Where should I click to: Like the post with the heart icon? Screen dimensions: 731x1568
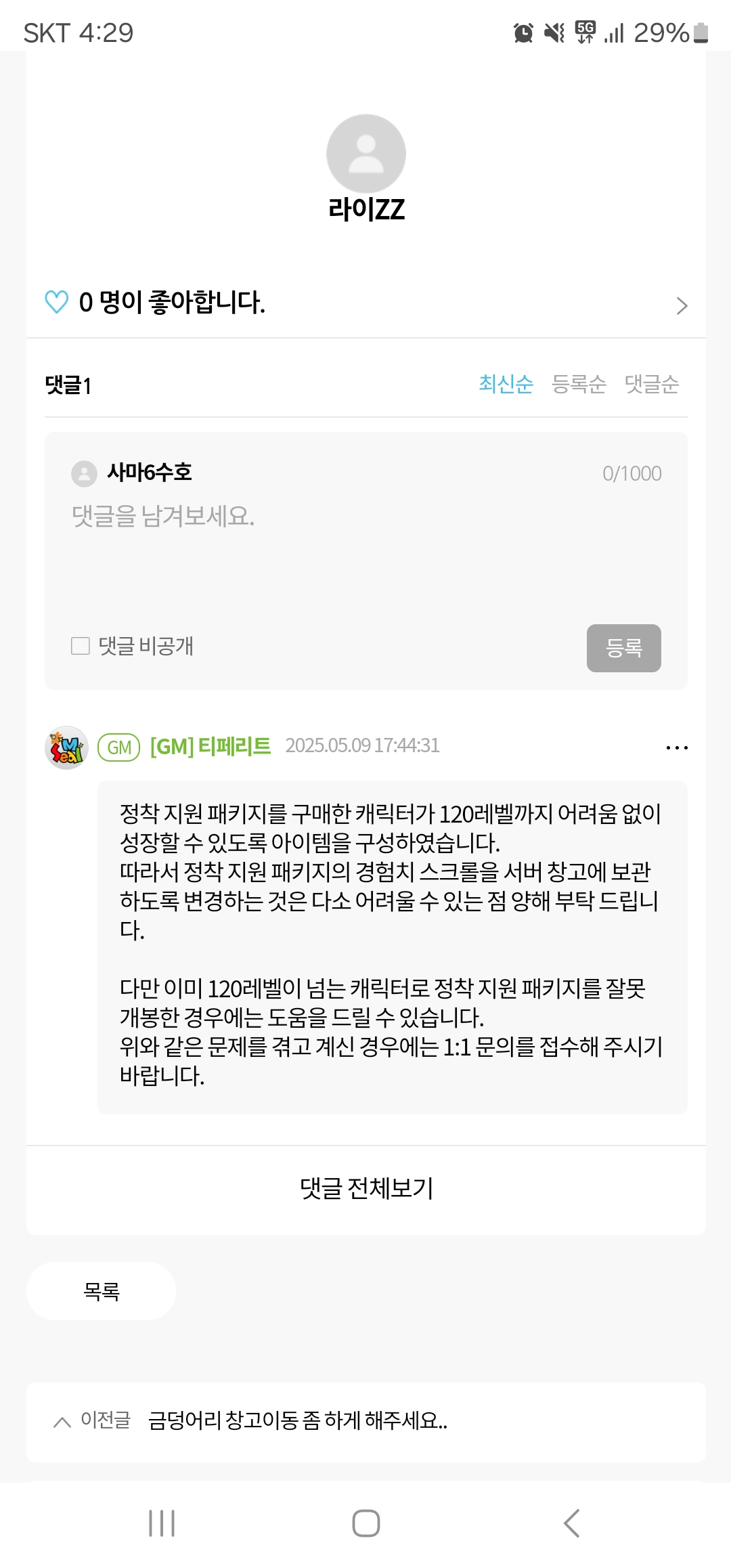tap(56, 302)
